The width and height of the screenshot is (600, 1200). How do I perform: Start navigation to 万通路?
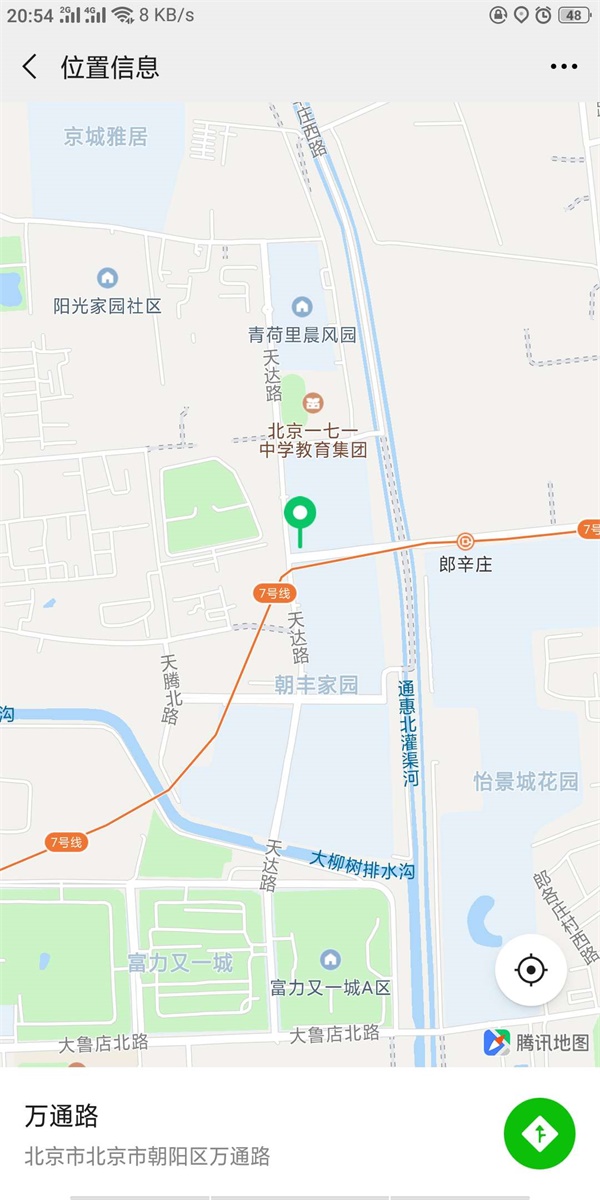tap(540, 1133)
